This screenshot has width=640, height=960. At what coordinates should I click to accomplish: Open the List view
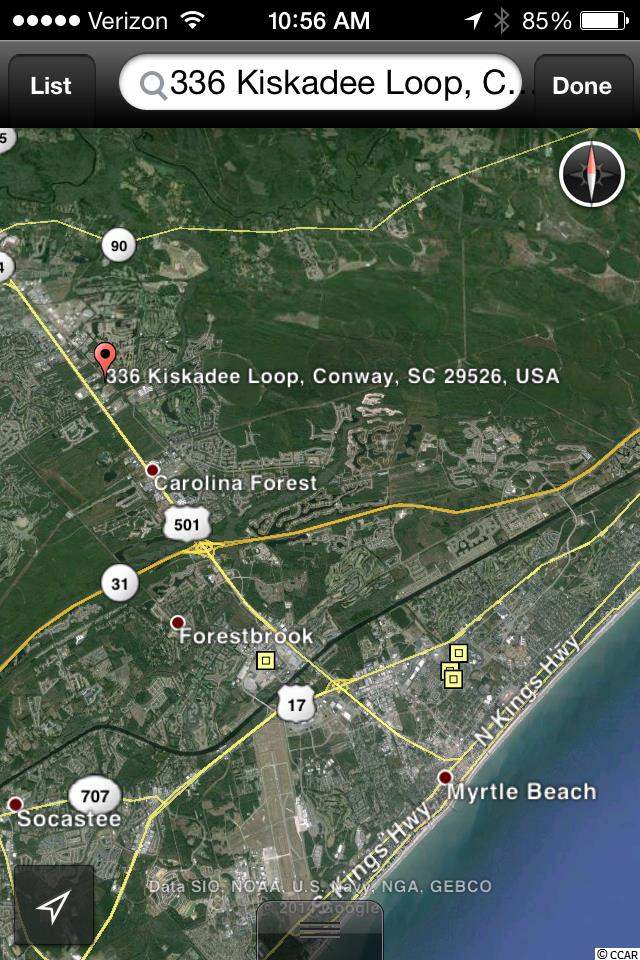tap(51, 86)
